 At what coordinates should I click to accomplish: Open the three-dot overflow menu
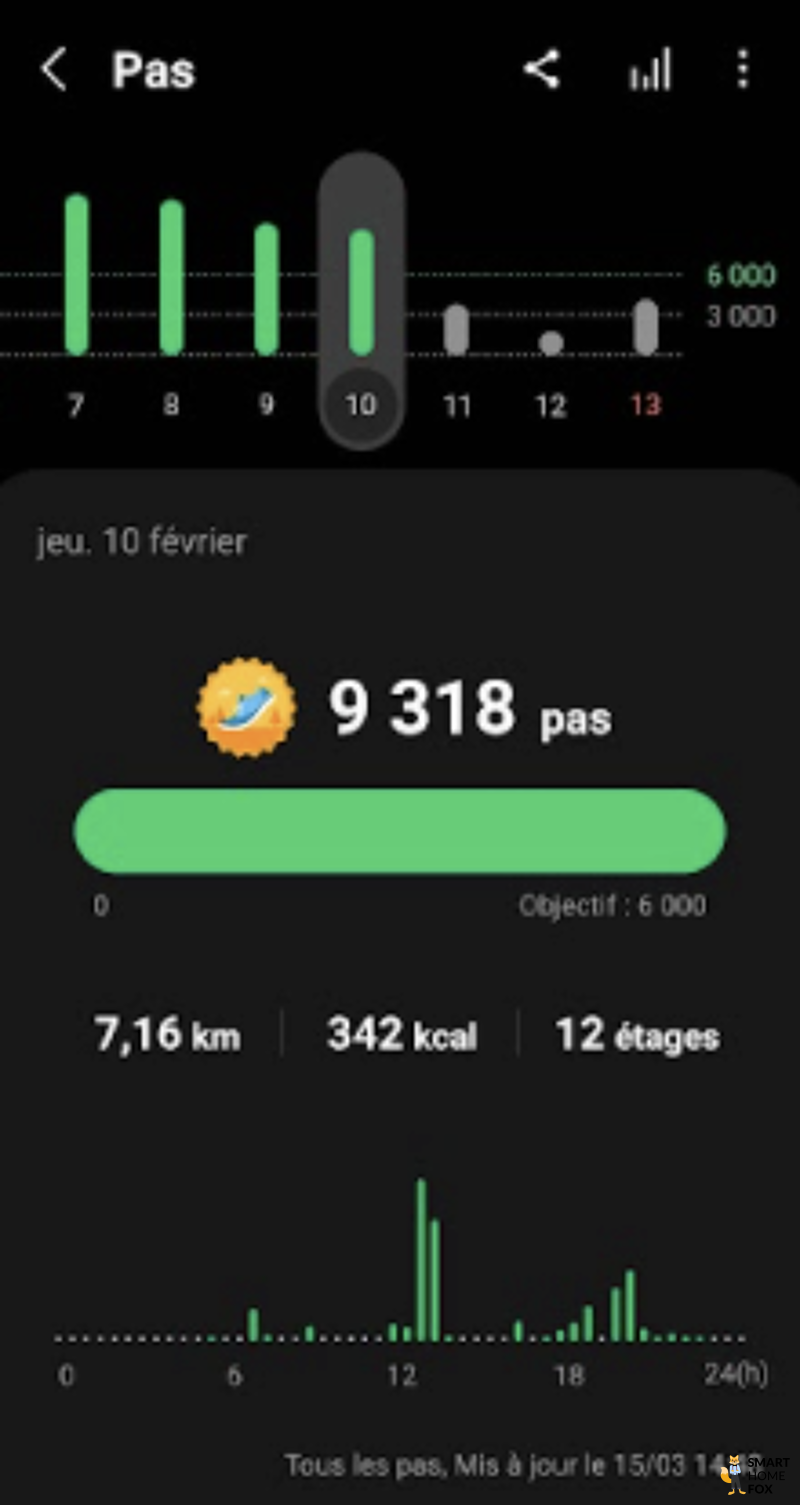742,68
